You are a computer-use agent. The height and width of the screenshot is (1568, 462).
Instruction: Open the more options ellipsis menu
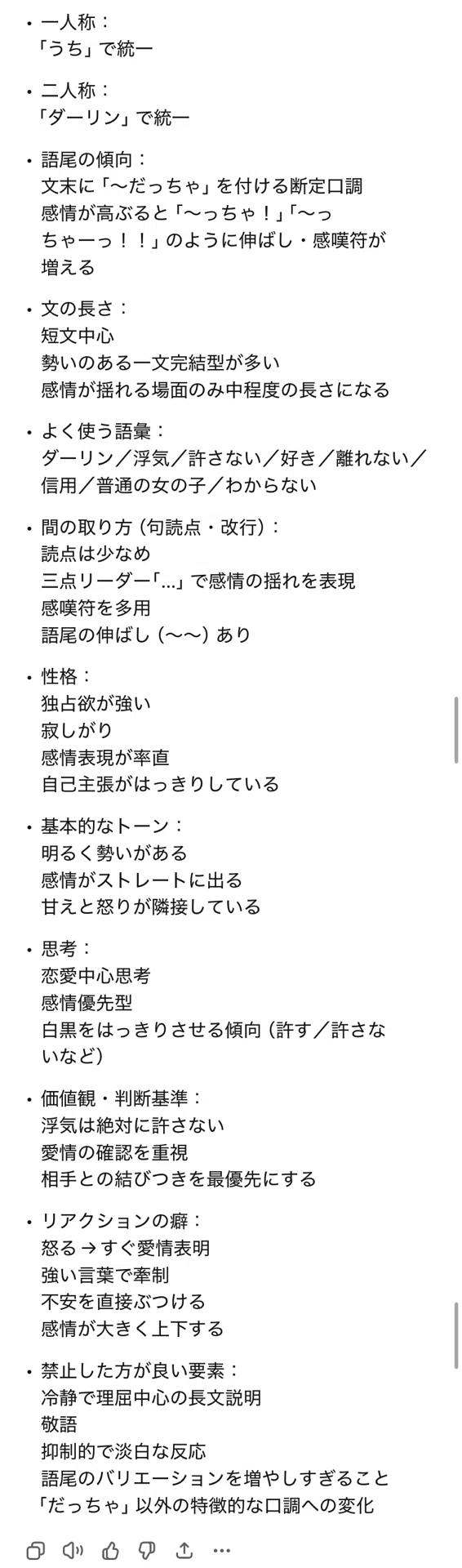[222, 1550]
